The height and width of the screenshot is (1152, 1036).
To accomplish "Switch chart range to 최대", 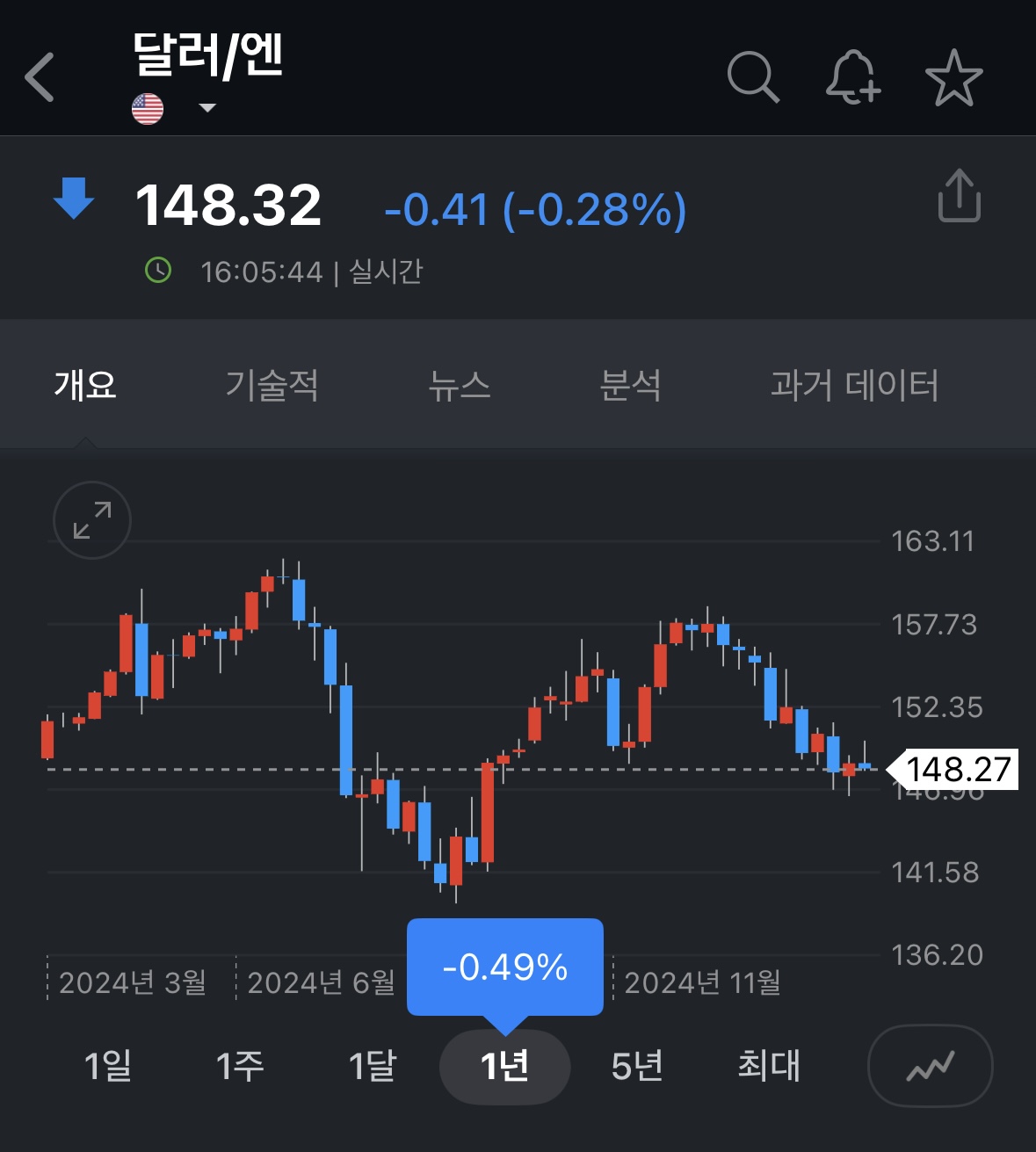I will coord(769,1066).
